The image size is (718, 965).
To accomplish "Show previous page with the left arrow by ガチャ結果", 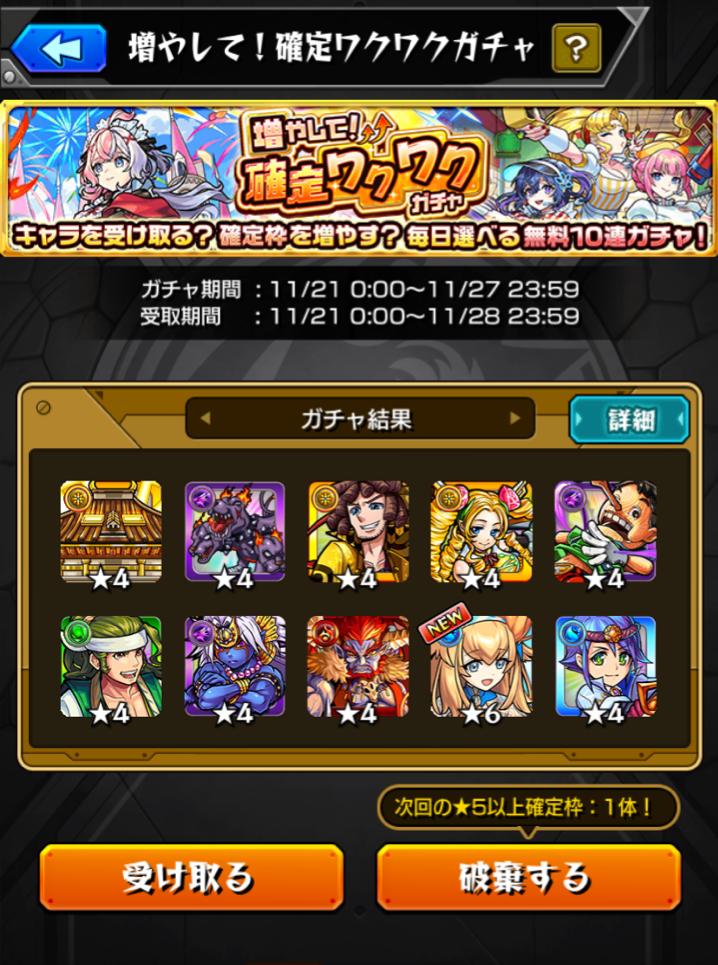I will 205,419.
